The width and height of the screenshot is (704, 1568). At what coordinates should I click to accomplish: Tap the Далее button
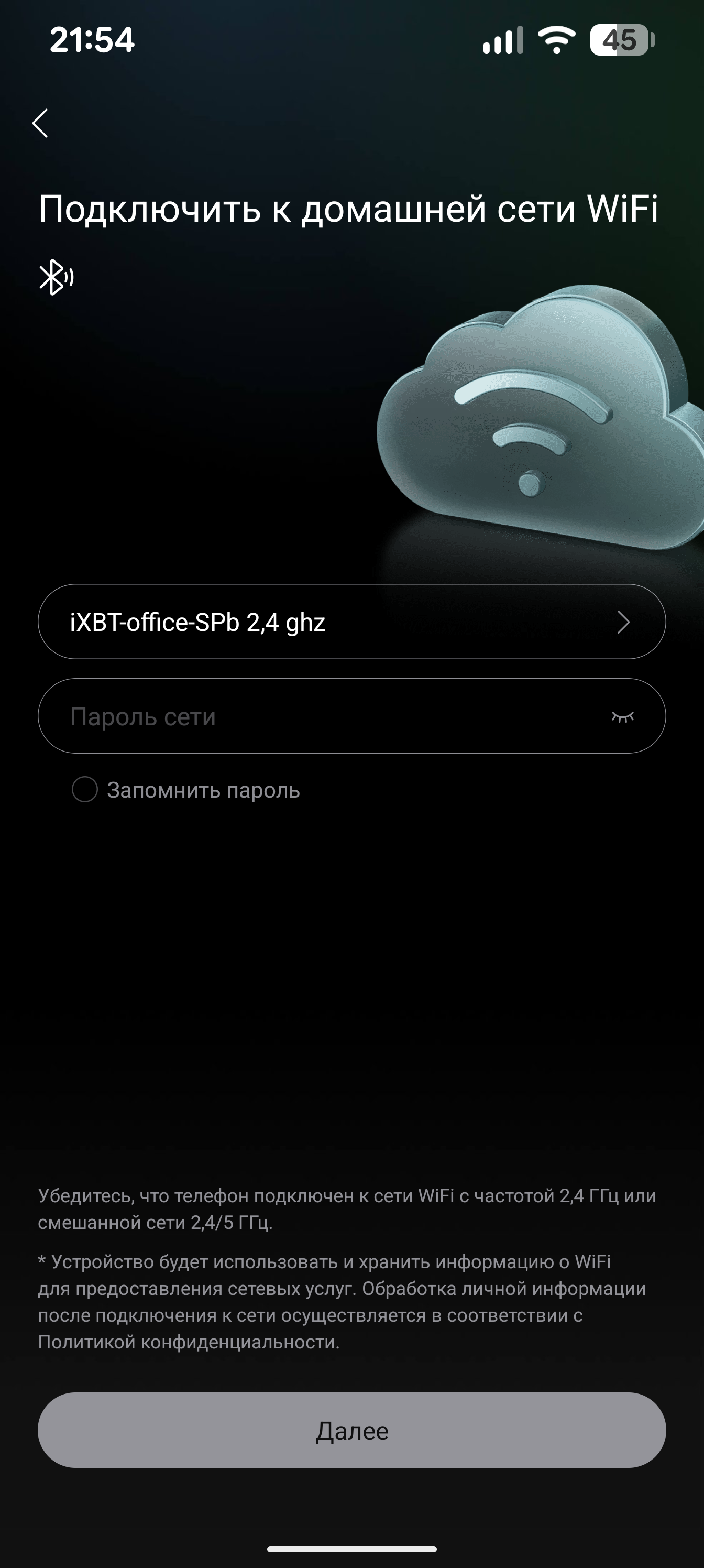click(351, 1430)
